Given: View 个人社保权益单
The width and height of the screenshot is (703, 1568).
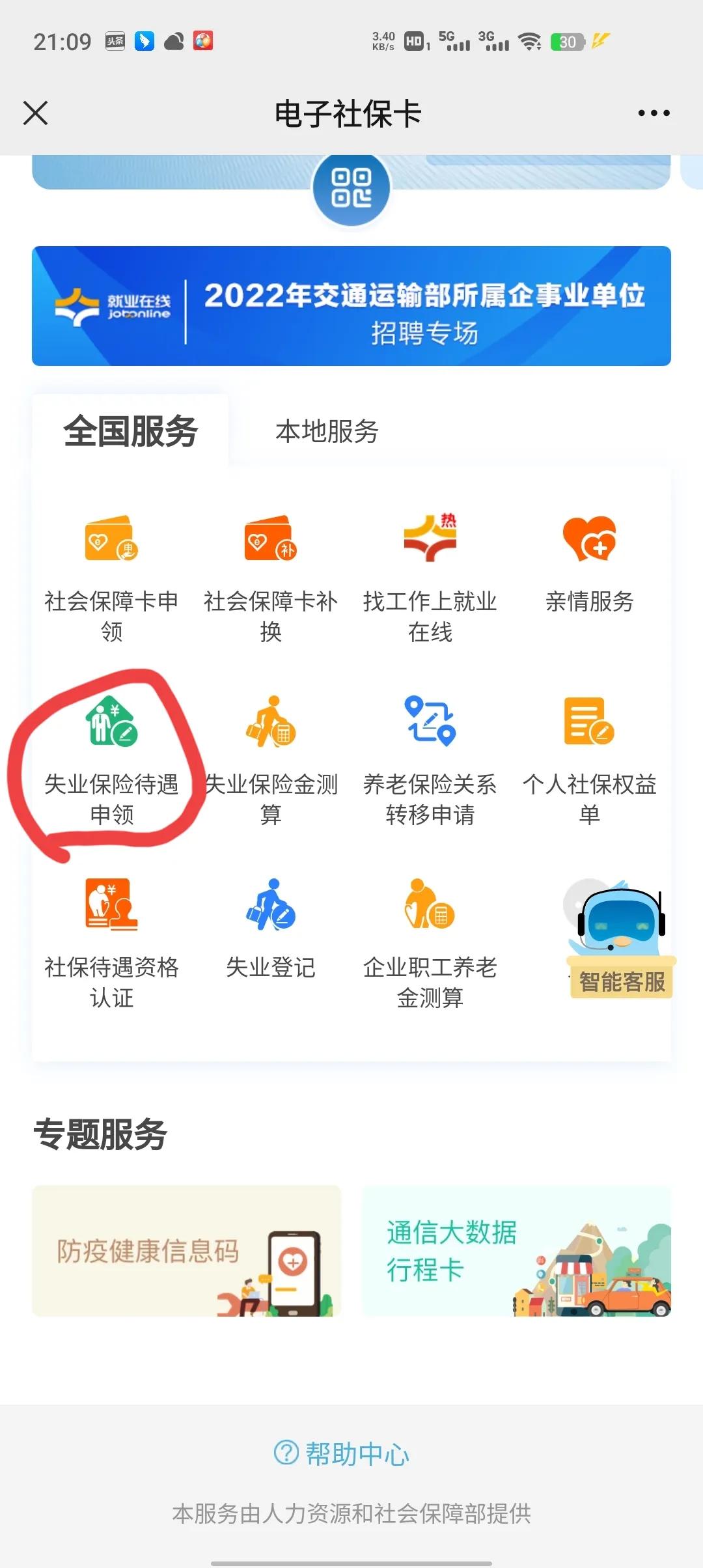Looking at the screenshot, I should [x=589, y=759].
